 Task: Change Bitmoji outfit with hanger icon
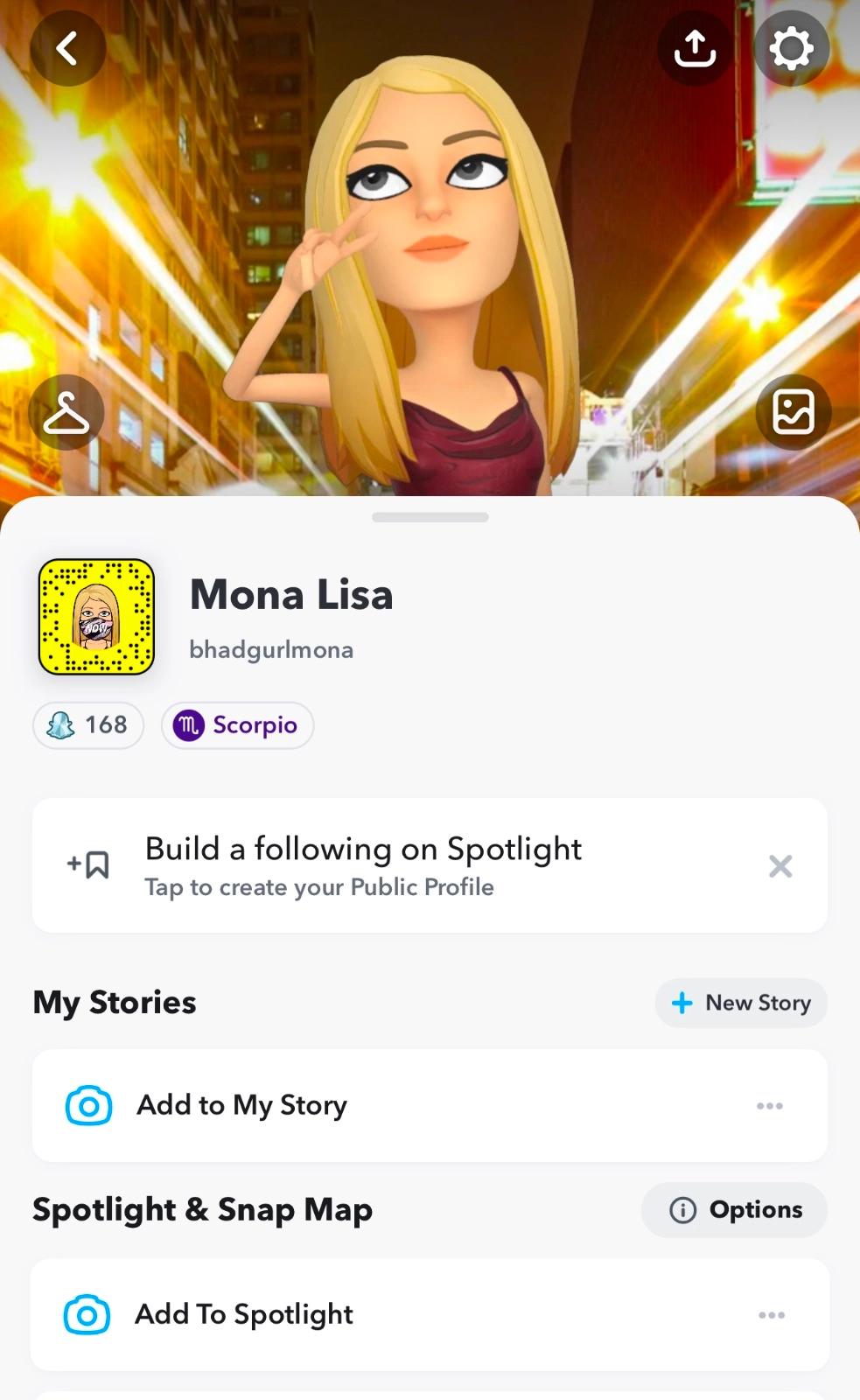click(x=66, y=412)
